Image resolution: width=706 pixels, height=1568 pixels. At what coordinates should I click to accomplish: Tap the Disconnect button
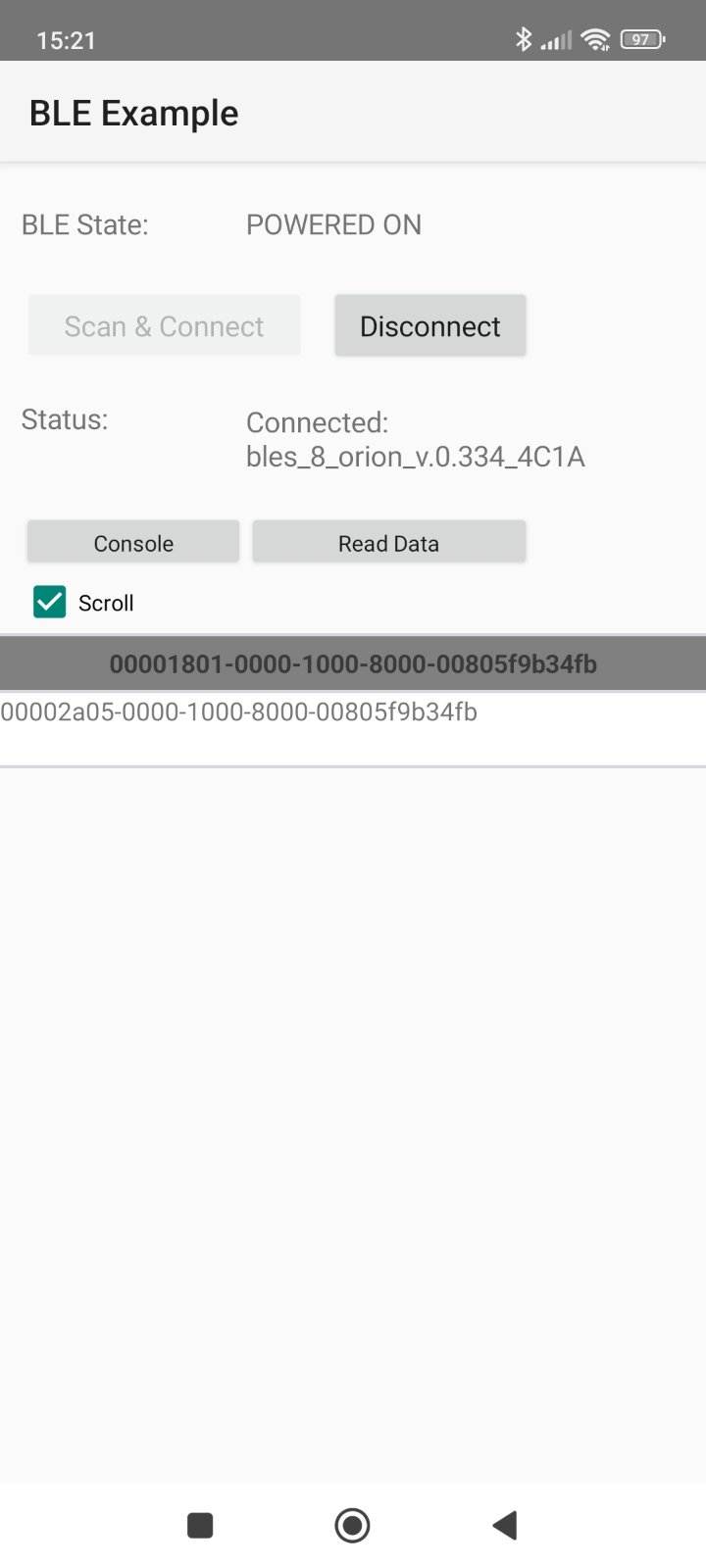[x=429, y=326]
